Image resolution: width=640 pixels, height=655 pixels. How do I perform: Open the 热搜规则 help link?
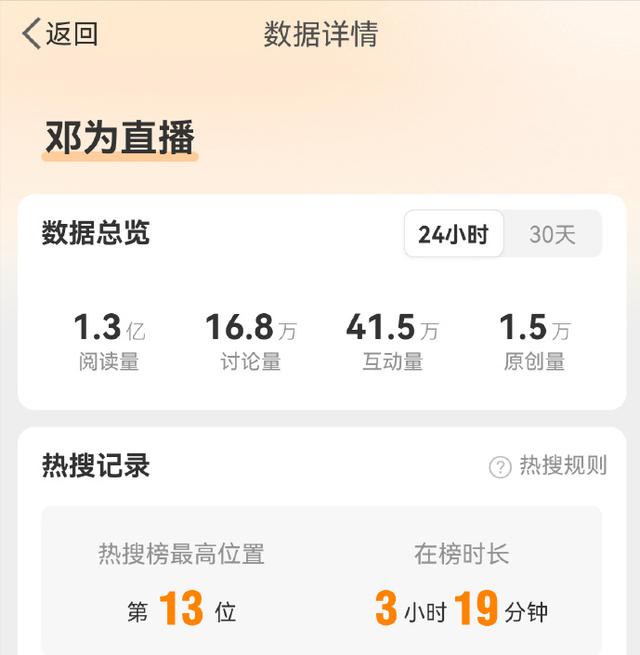pyautogui.click(x=548, y=466)
